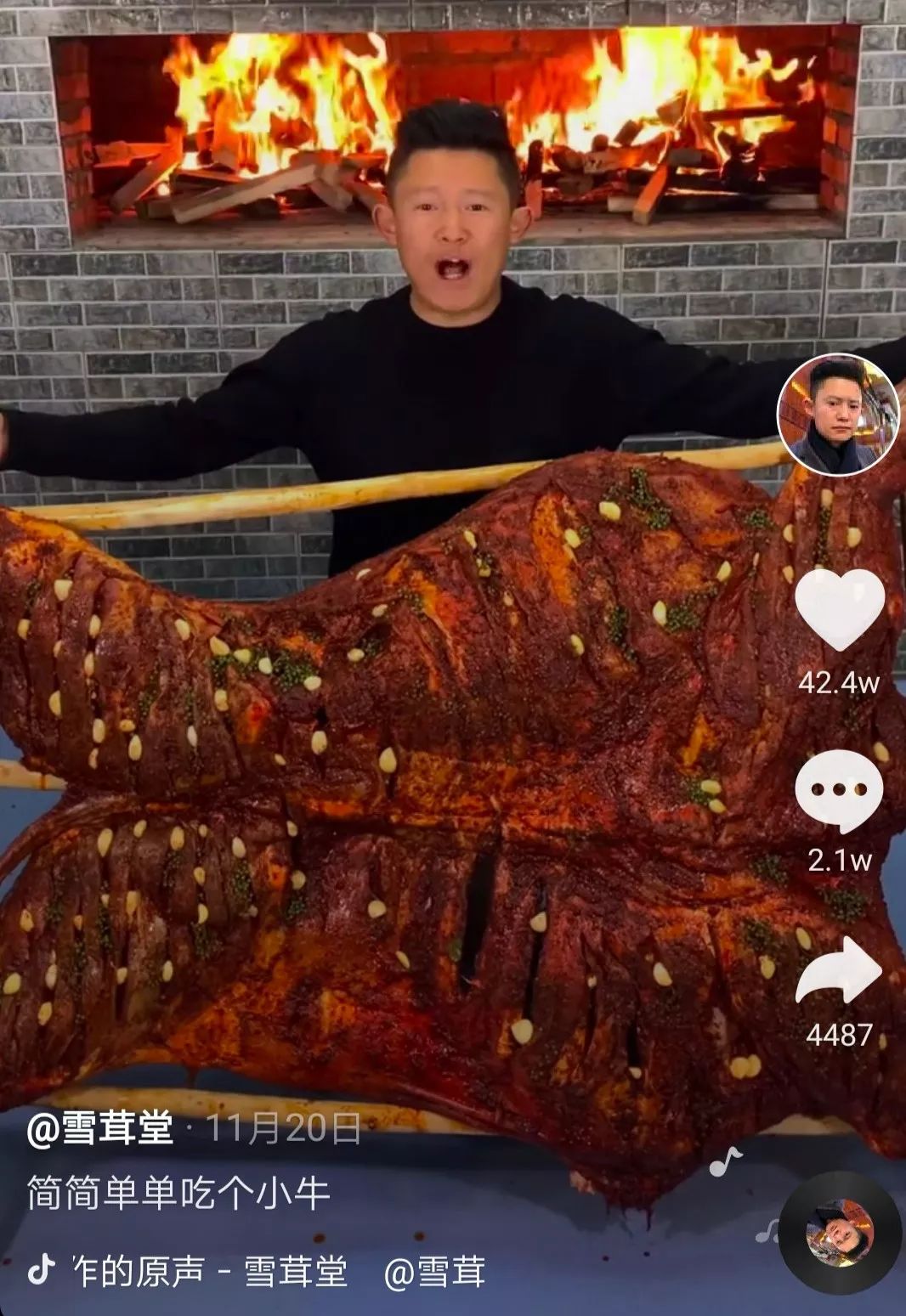Share this video with the arrow
Viewport: 906px width, 1316px height.
(x=840, y=971)
